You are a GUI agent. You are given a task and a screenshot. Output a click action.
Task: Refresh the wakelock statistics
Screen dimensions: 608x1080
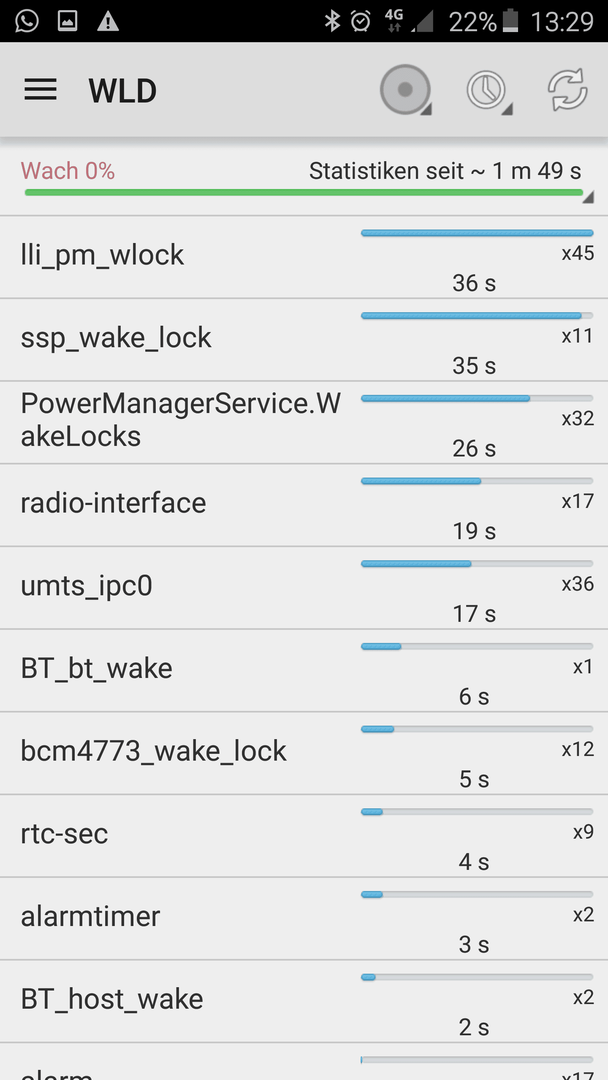click(x=567, y=90)
